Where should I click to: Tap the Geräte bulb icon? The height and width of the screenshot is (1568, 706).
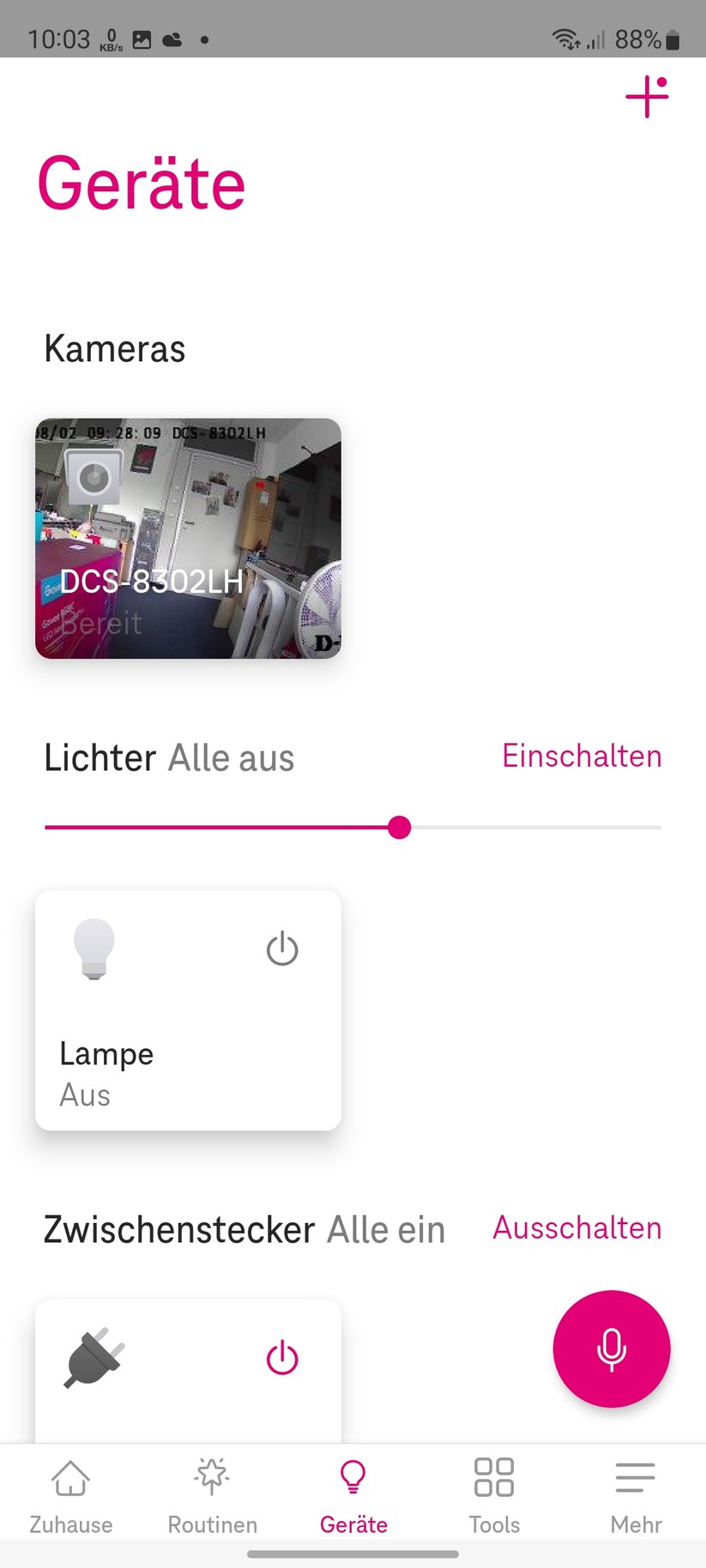[x=353, y=1475]
